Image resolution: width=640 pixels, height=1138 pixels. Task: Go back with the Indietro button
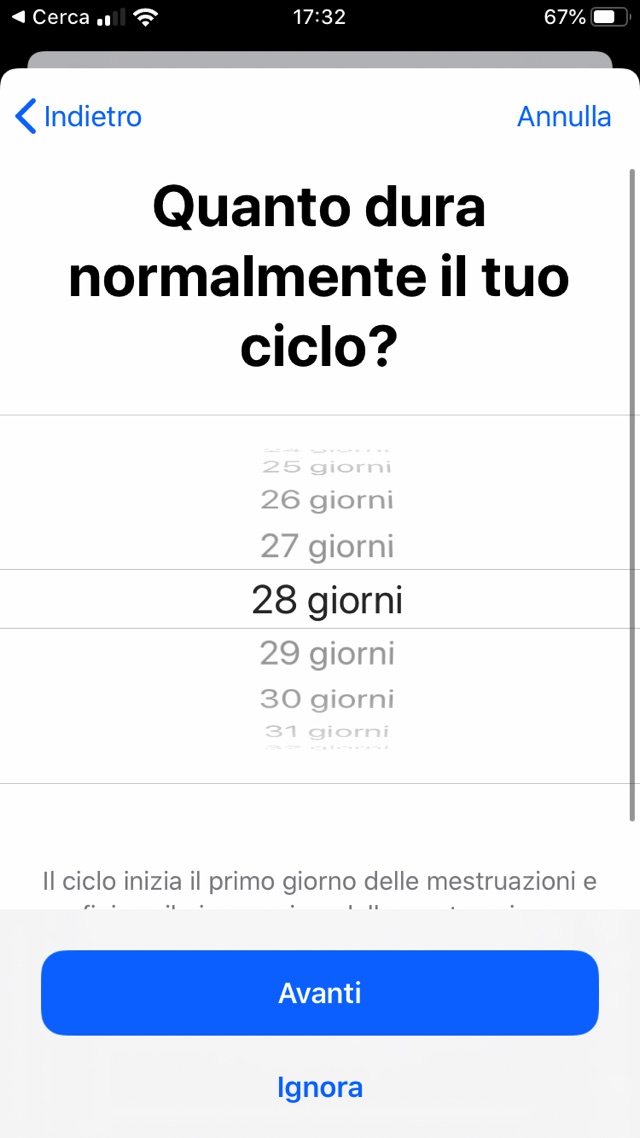[79, 117]
